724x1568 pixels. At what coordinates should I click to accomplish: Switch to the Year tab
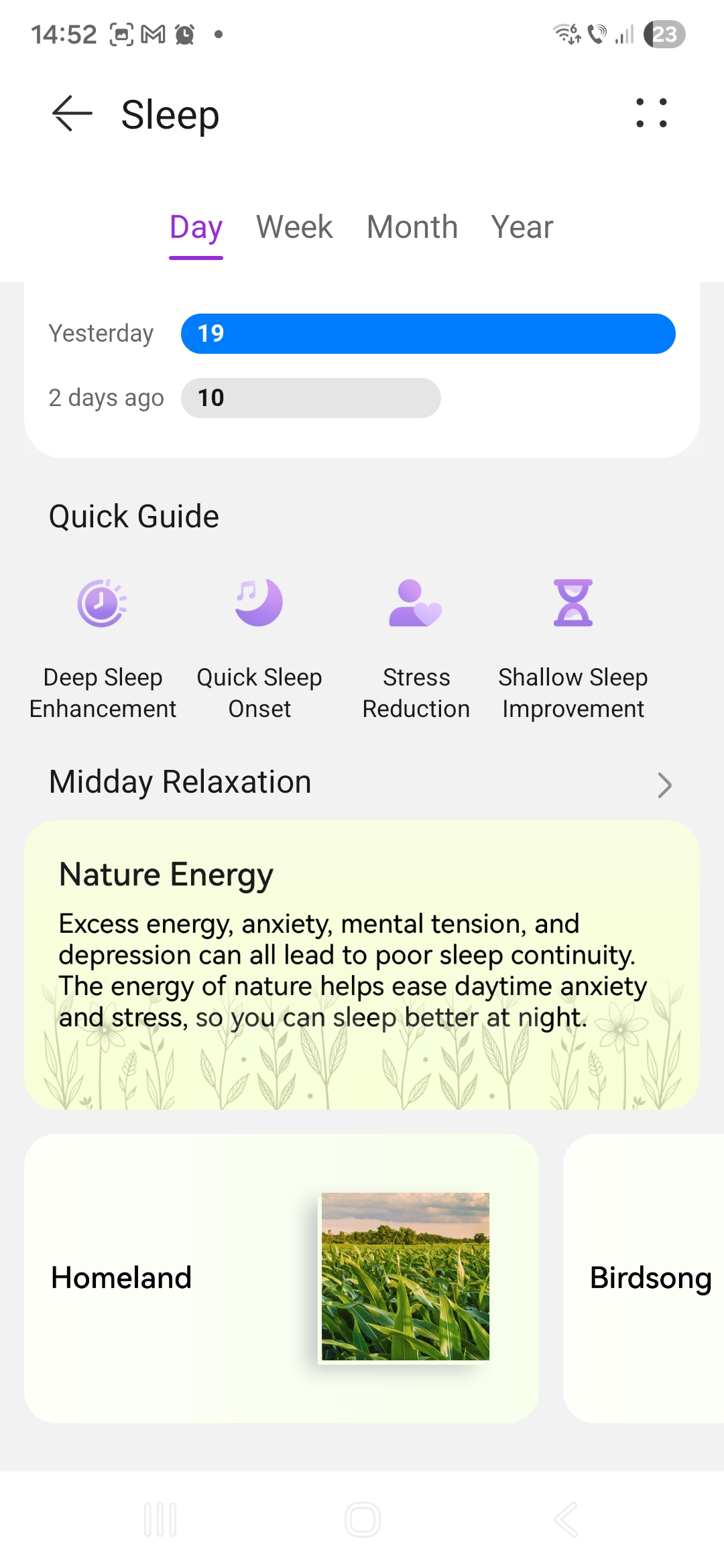coord(522,228)
